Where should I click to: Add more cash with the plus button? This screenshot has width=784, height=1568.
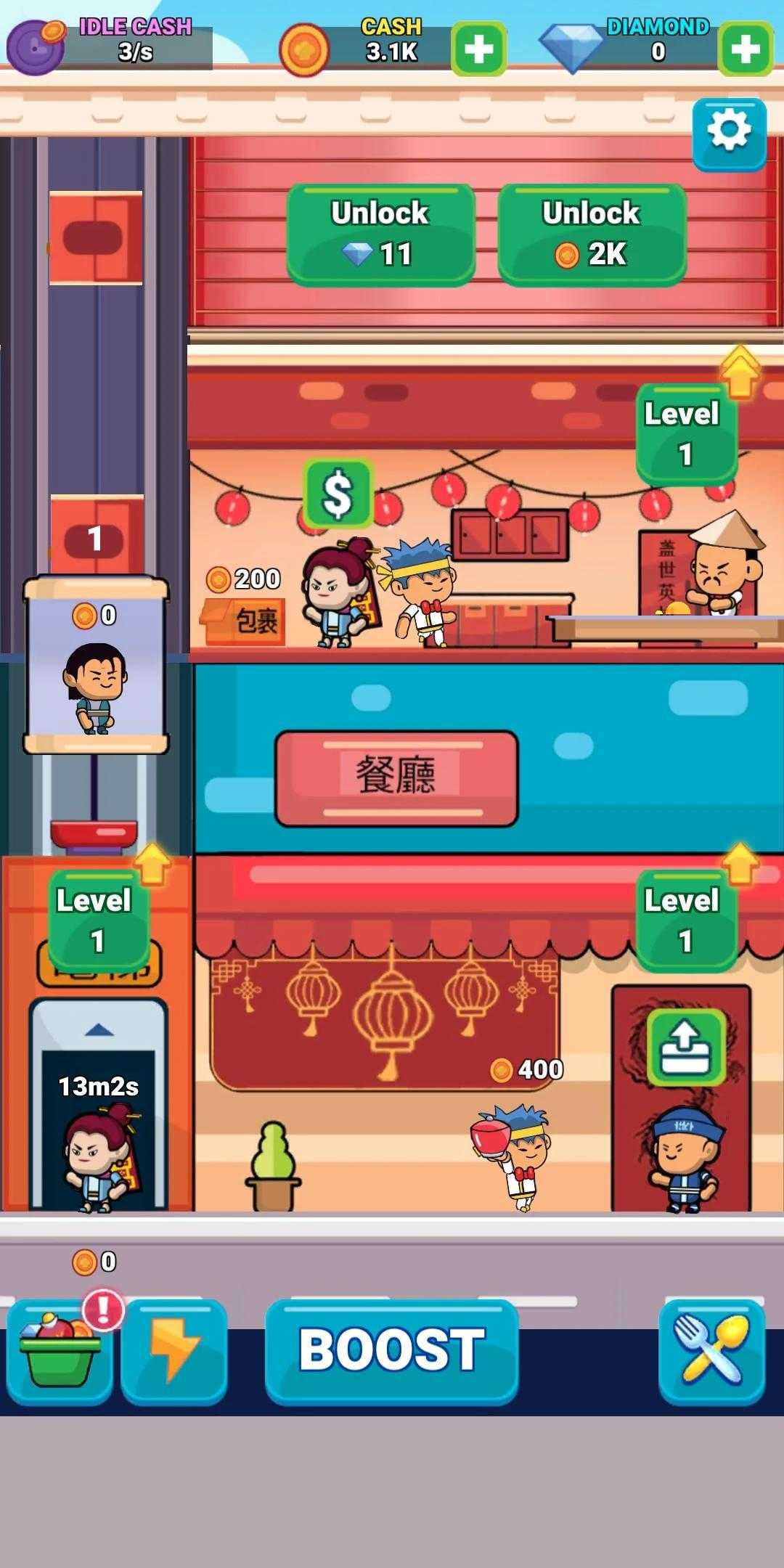click(478, 49)
